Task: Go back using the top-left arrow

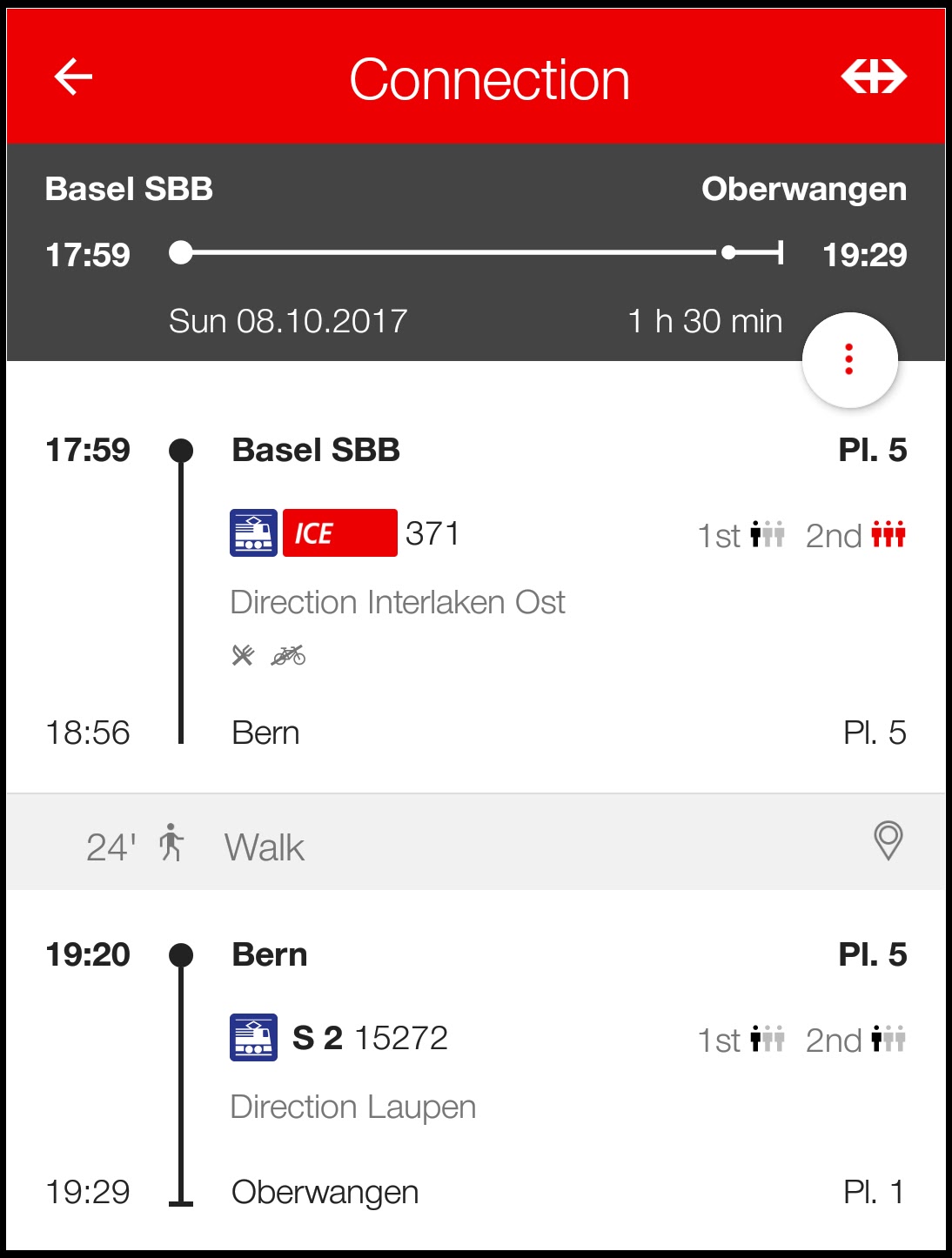Action: [73, 77]
